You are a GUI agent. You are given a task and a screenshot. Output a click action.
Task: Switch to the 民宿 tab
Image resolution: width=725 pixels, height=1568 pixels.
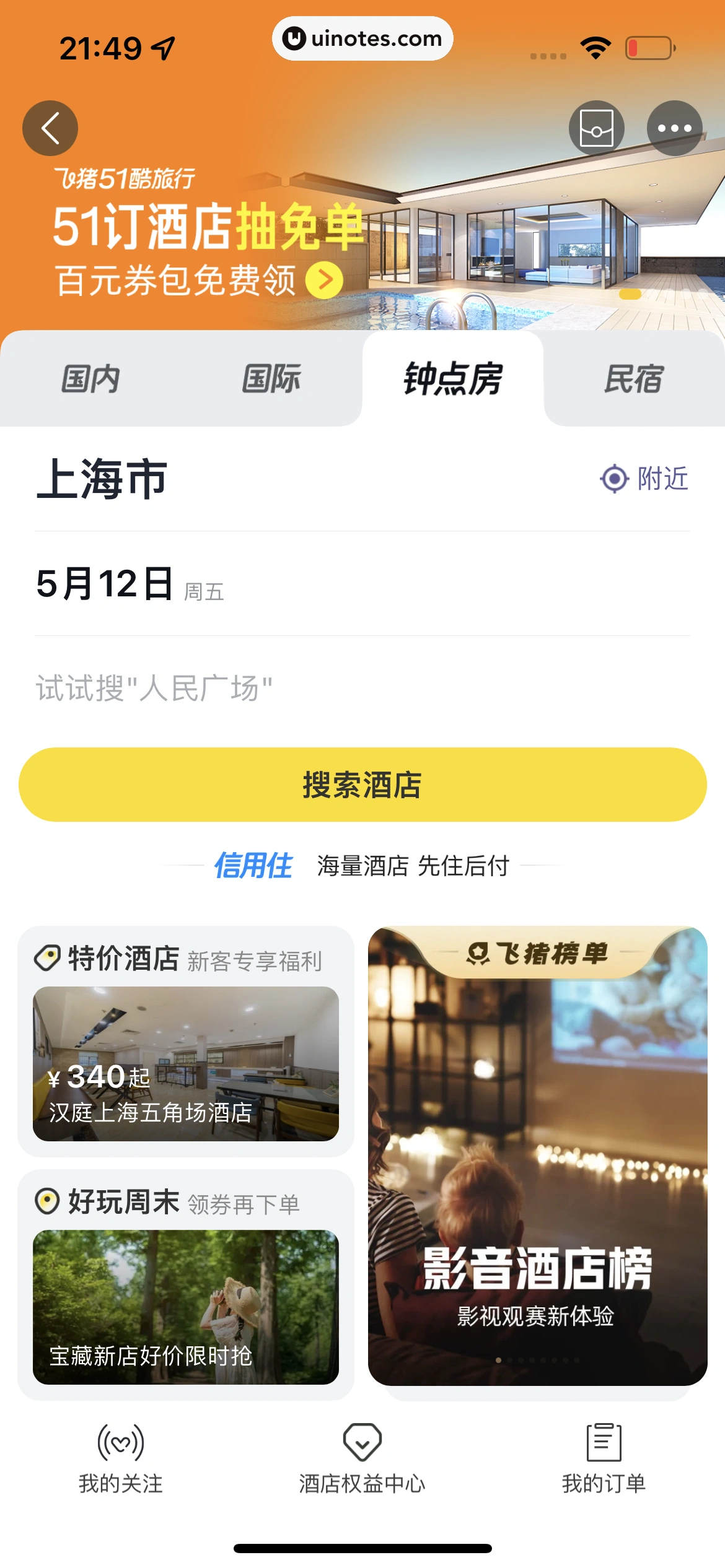(x=634, y=379)
